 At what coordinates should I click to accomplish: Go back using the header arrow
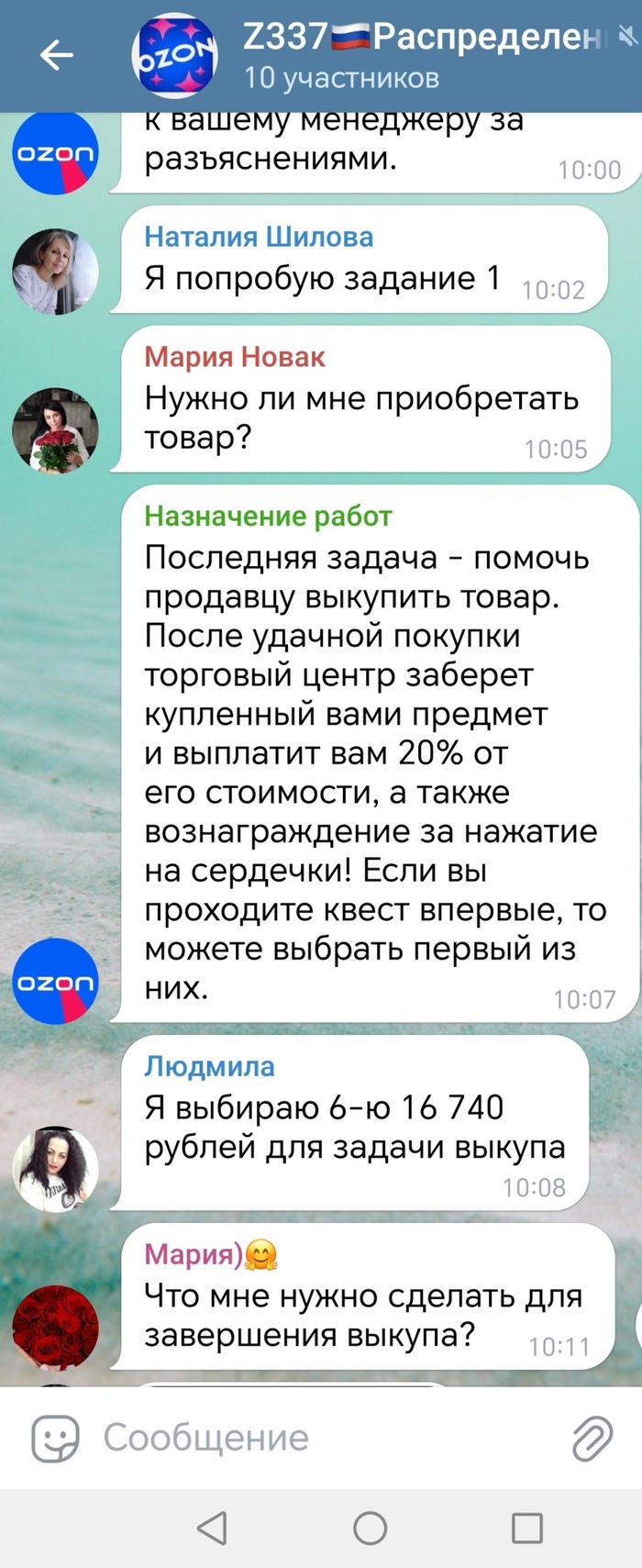pyautogui.click(x=56, y=56)
